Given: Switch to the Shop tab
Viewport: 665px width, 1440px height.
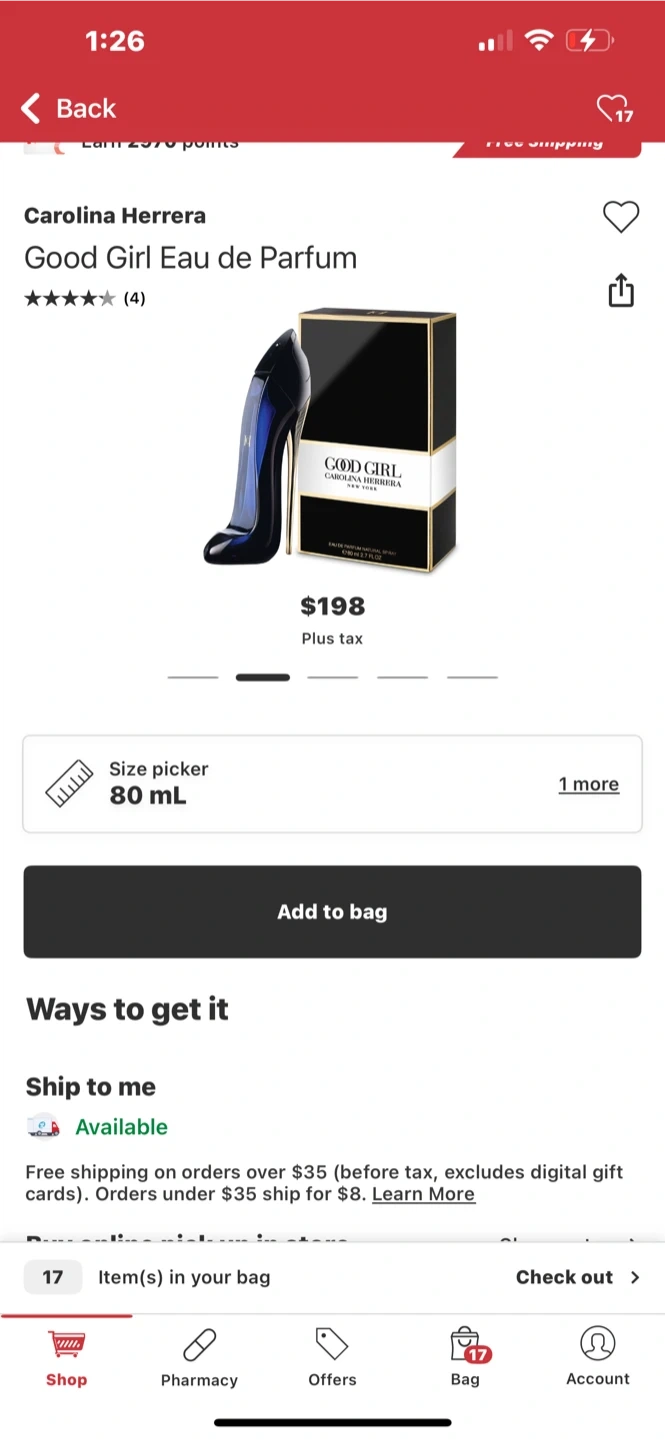Looking at the screenshot, I should coord(66,1357).
